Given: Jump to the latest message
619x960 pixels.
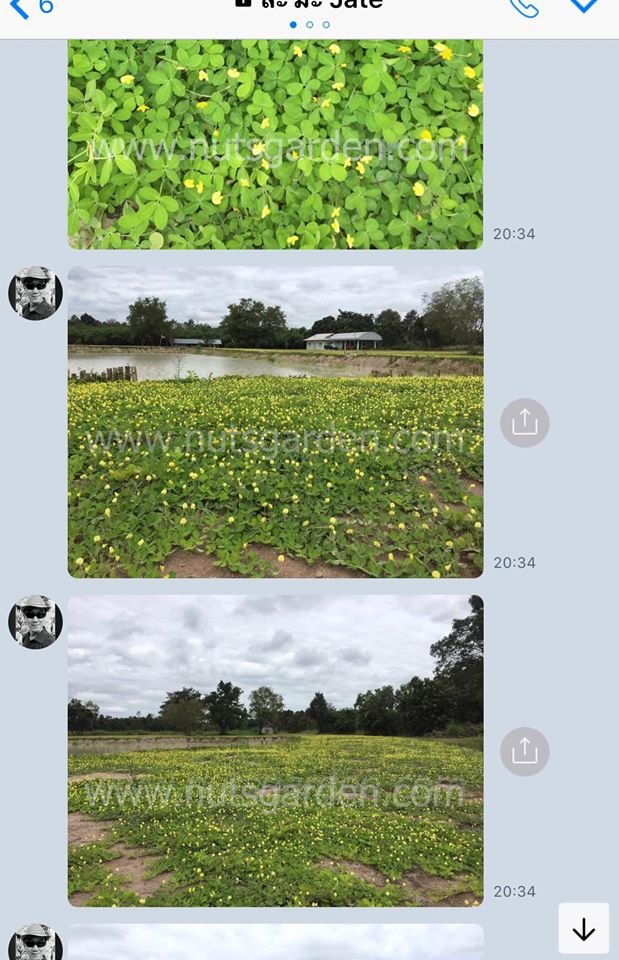Looking at the screenshot, I should coord(584,929).
